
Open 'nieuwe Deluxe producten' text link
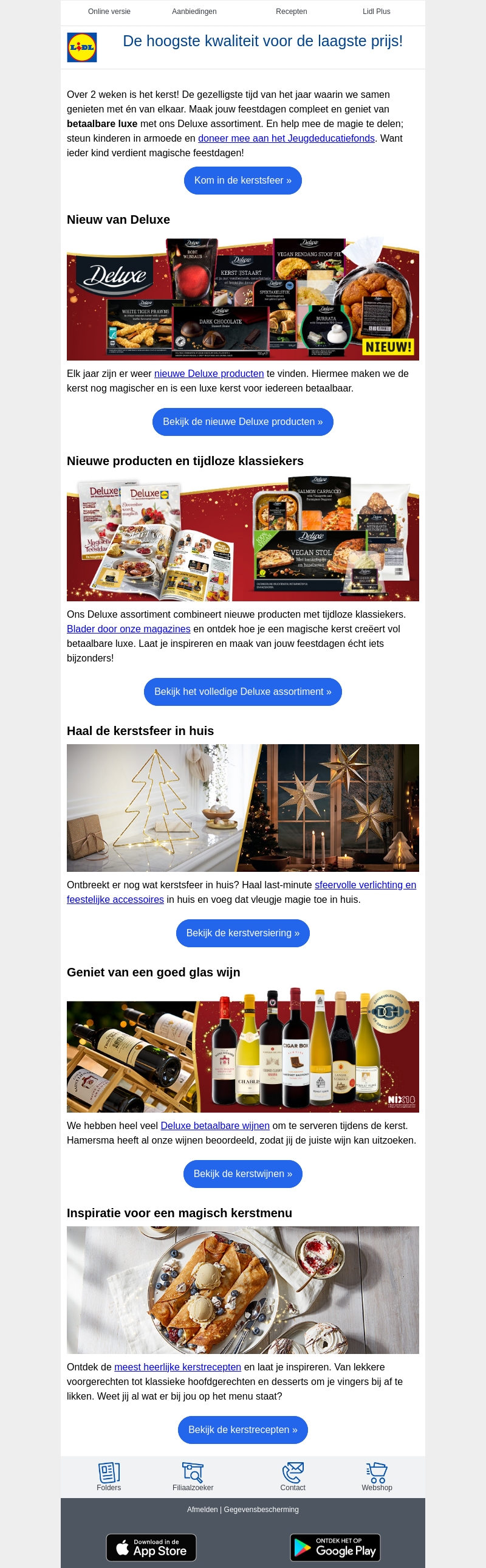208,374
